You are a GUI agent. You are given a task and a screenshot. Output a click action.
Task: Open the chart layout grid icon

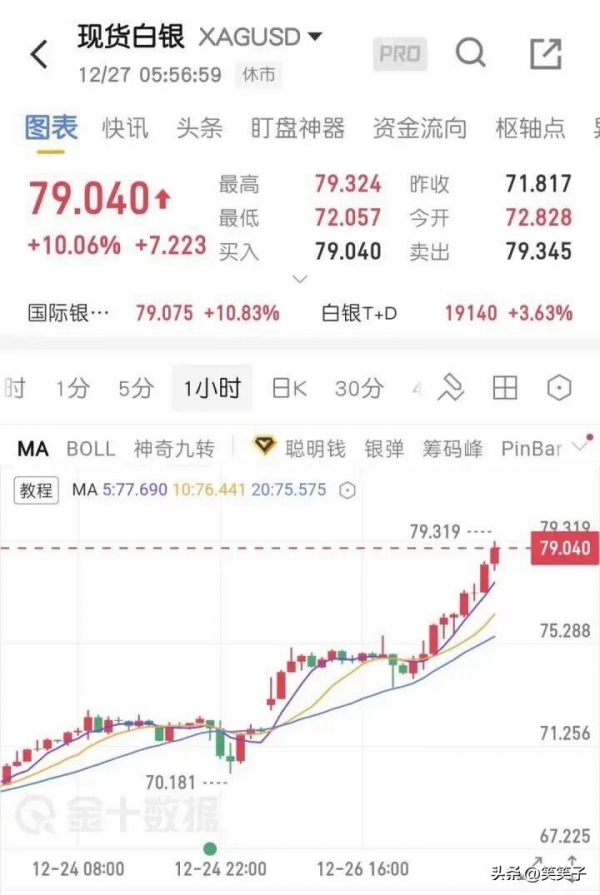pyautogui.click(x=506, y=388)
